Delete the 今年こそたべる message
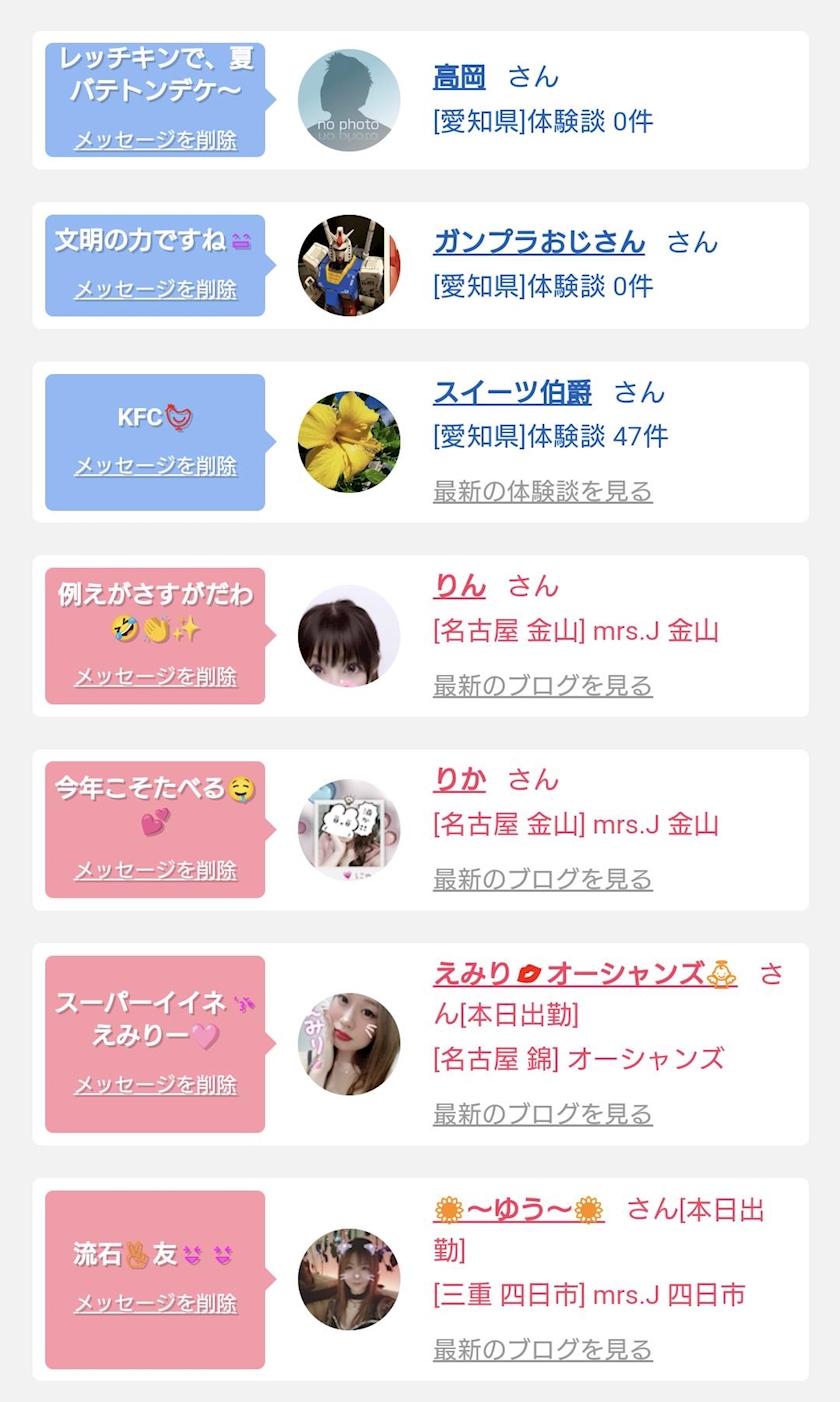The width and height of the screenshot is (840, 1402). click(x=155, y=870)
